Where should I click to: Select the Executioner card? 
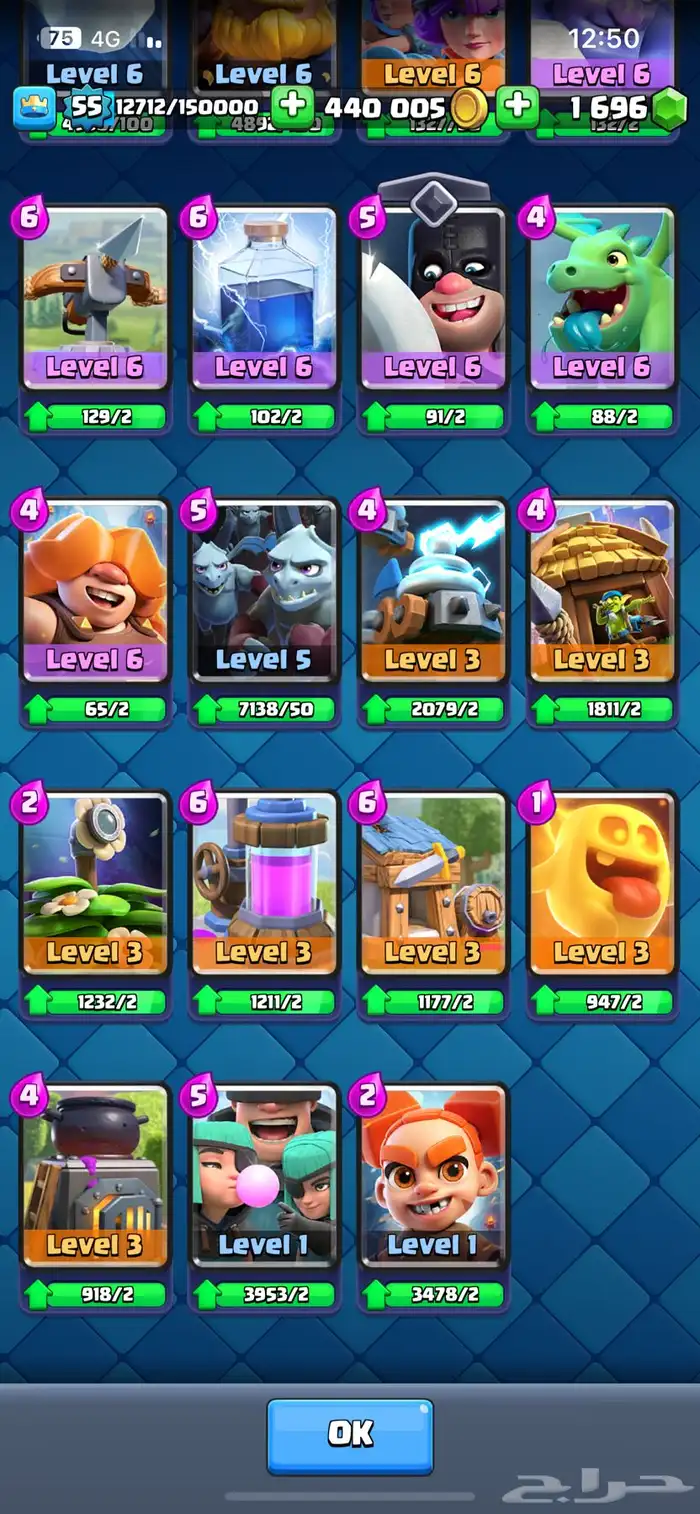pos(434,300)
